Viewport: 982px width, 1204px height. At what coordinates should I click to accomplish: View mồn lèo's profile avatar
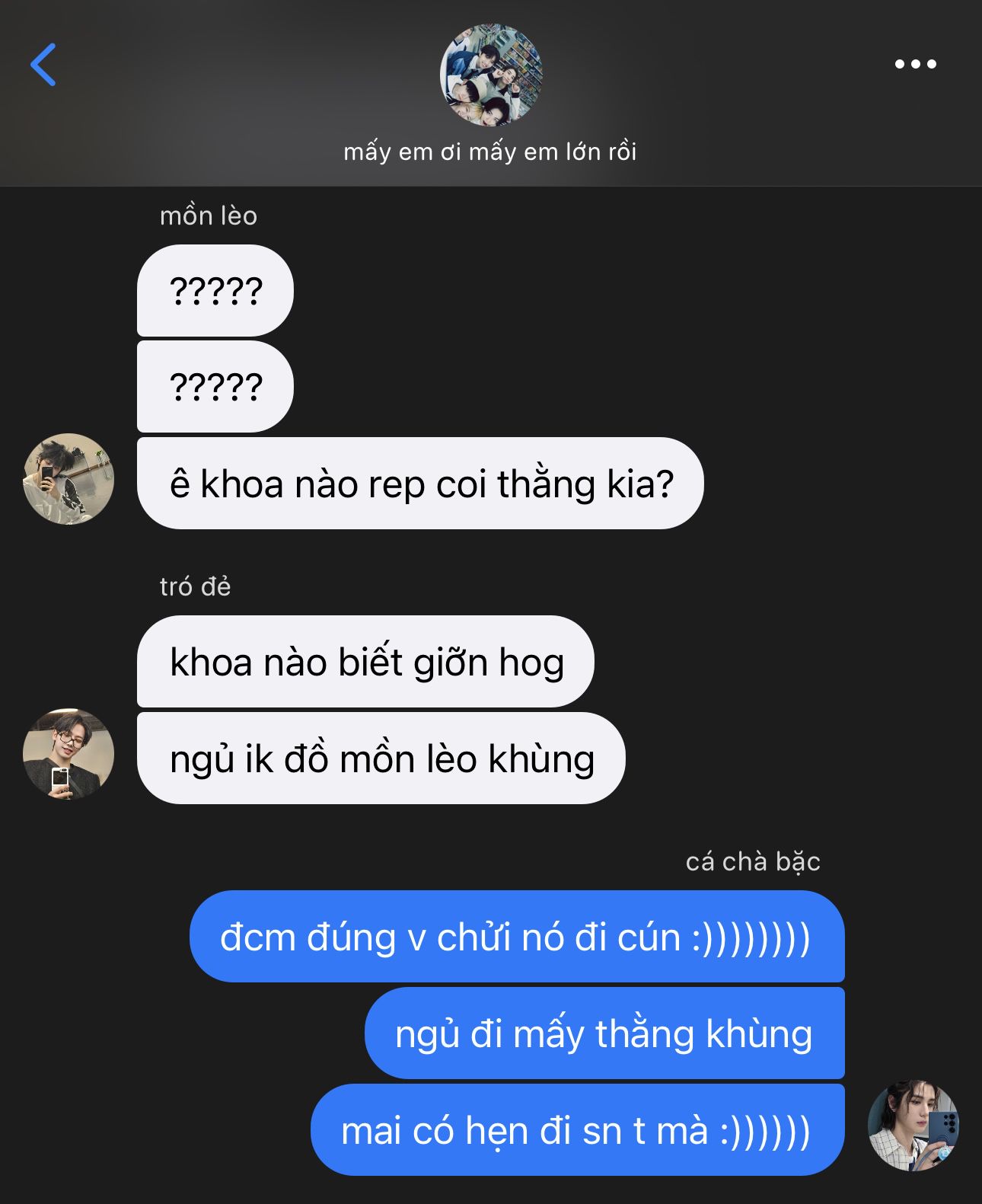click(x=69, y=479)
